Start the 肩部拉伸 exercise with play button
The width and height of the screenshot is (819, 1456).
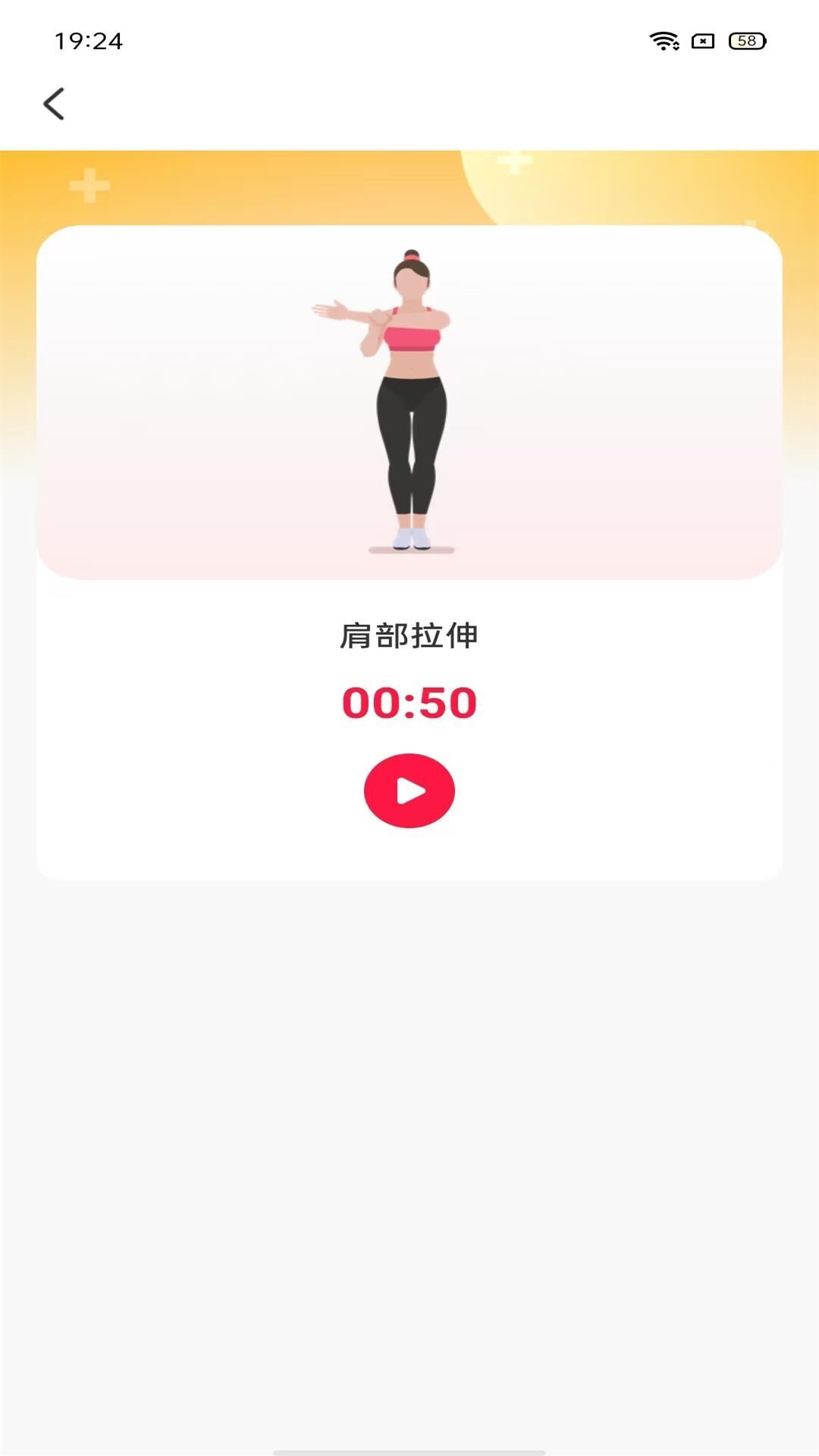409,790
